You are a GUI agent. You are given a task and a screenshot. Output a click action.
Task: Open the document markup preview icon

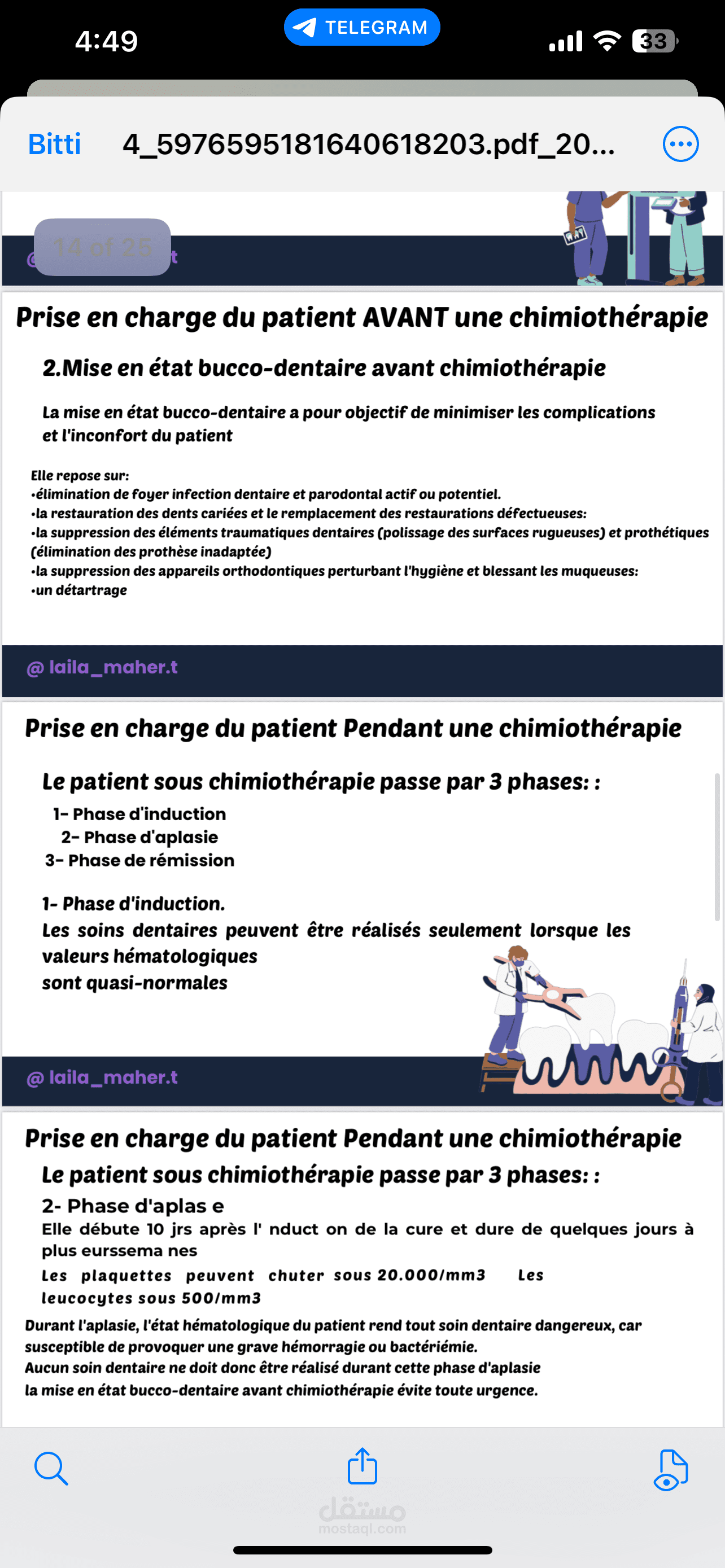670,1469
